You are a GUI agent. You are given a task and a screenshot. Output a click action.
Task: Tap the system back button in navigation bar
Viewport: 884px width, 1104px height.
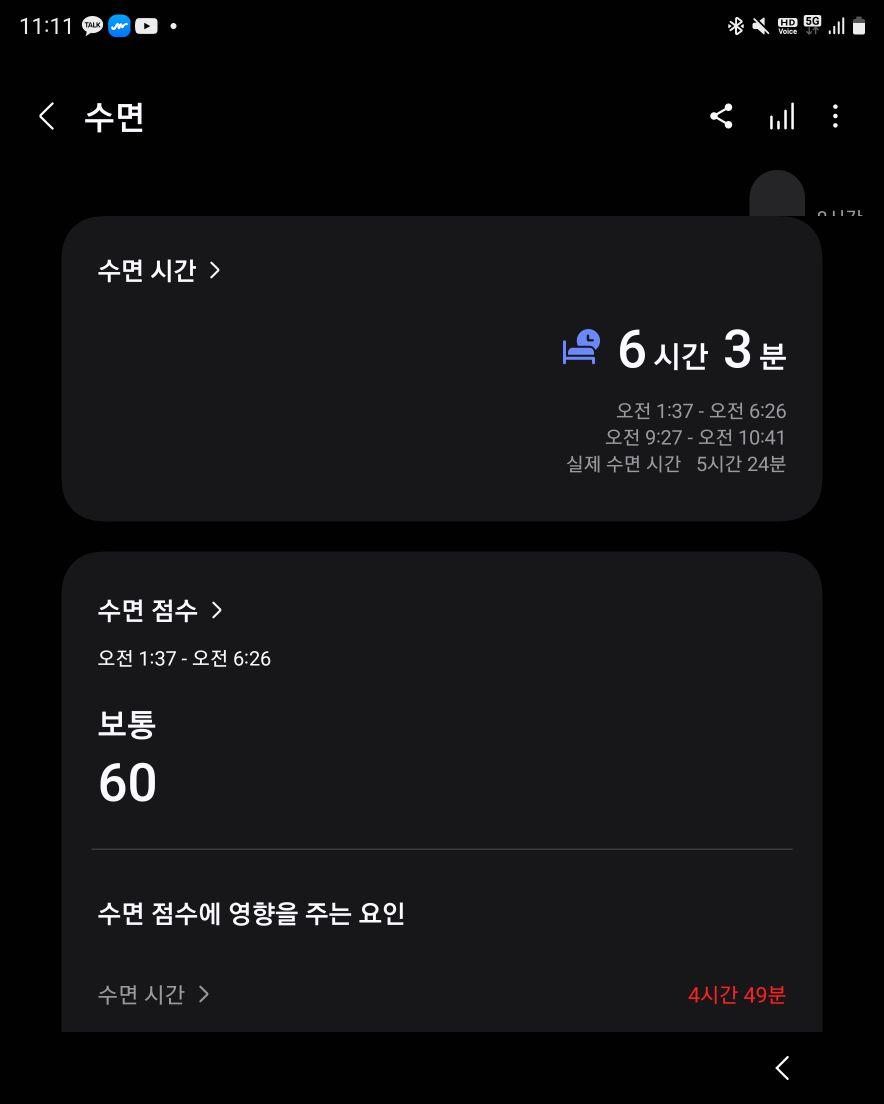click(782, 1068)
